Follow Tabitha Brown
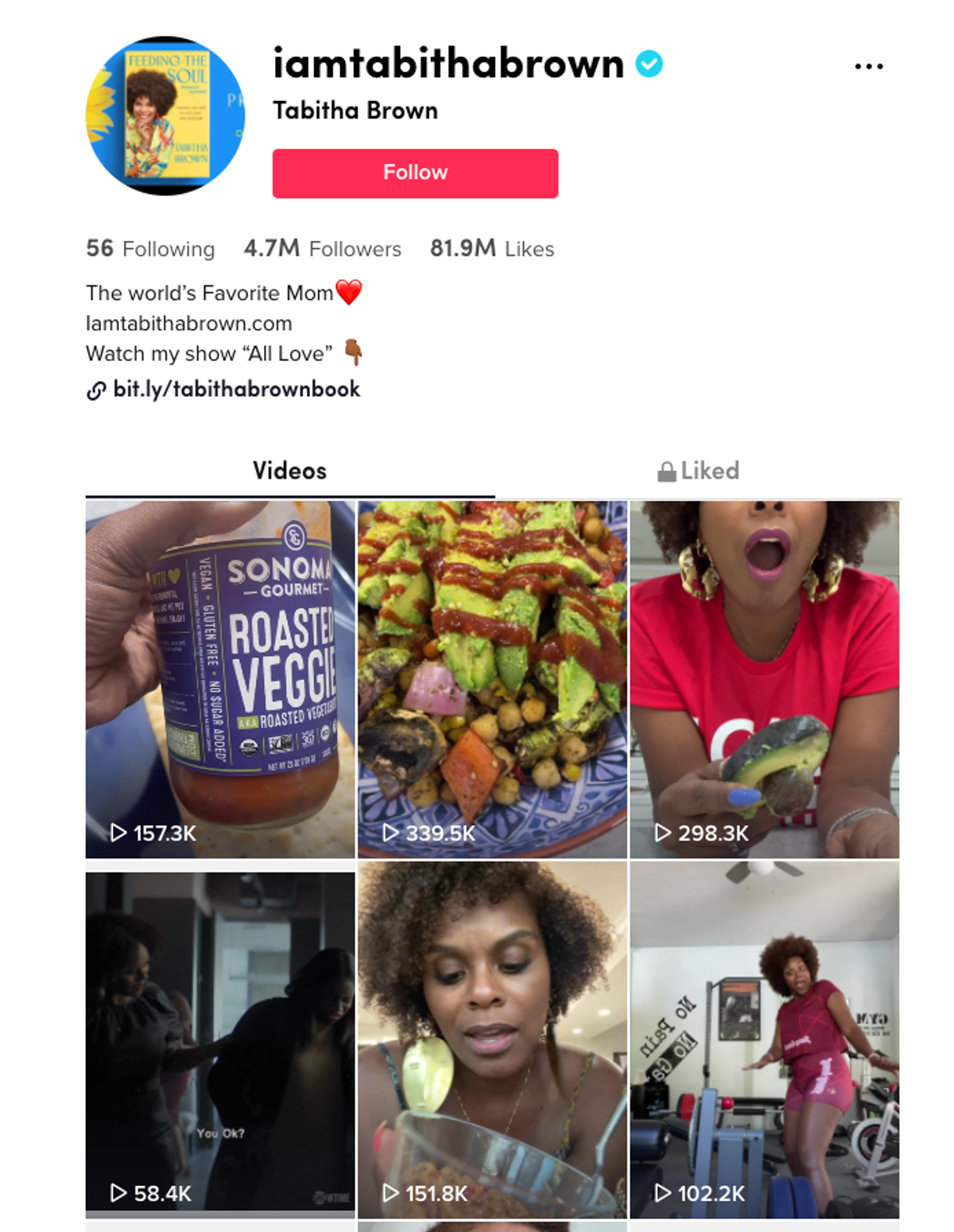Image resolution: width=954 pixels, height=1232 pixels. [415, 173]
